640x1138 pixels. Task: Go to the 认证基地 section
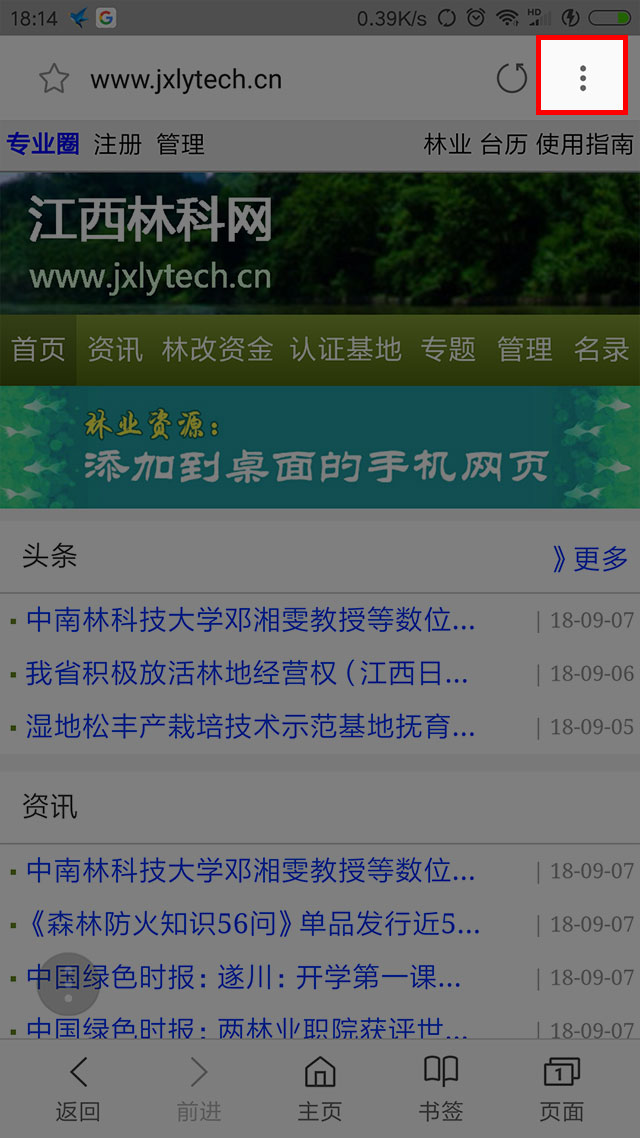345,349
